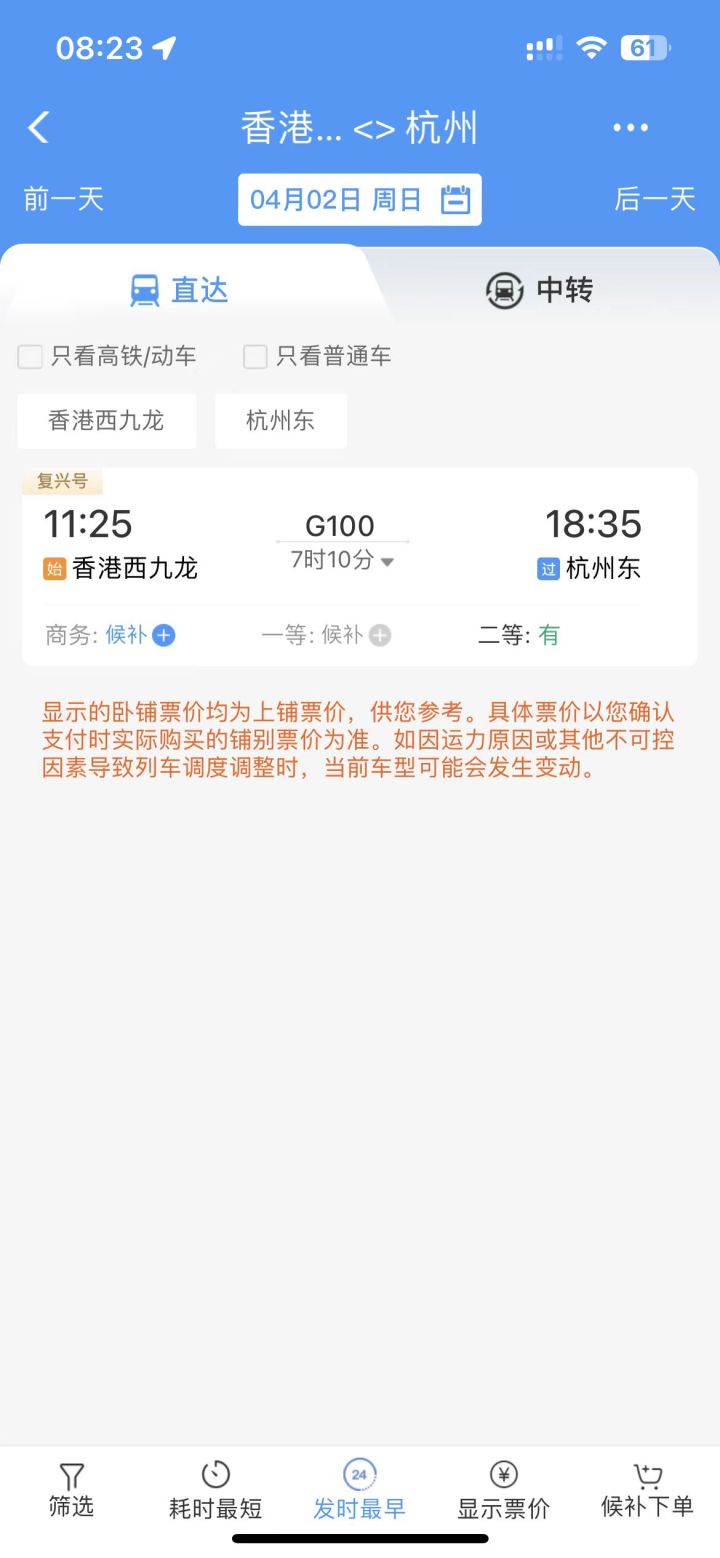720x1558 pixels.
Task: Sort by 发时最早
Action: 359,1490
